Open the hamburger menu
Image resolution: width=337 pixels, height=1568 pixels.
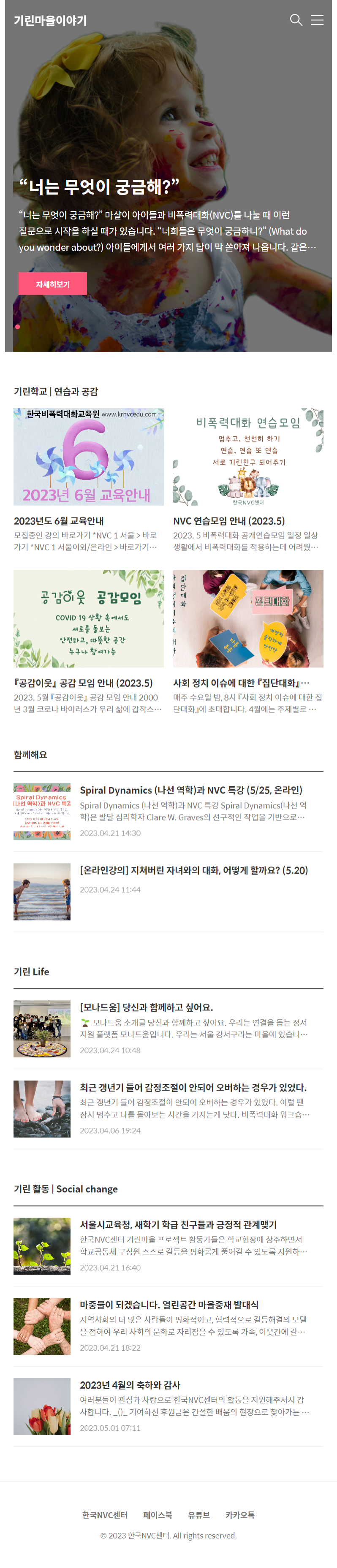point(317,20)
